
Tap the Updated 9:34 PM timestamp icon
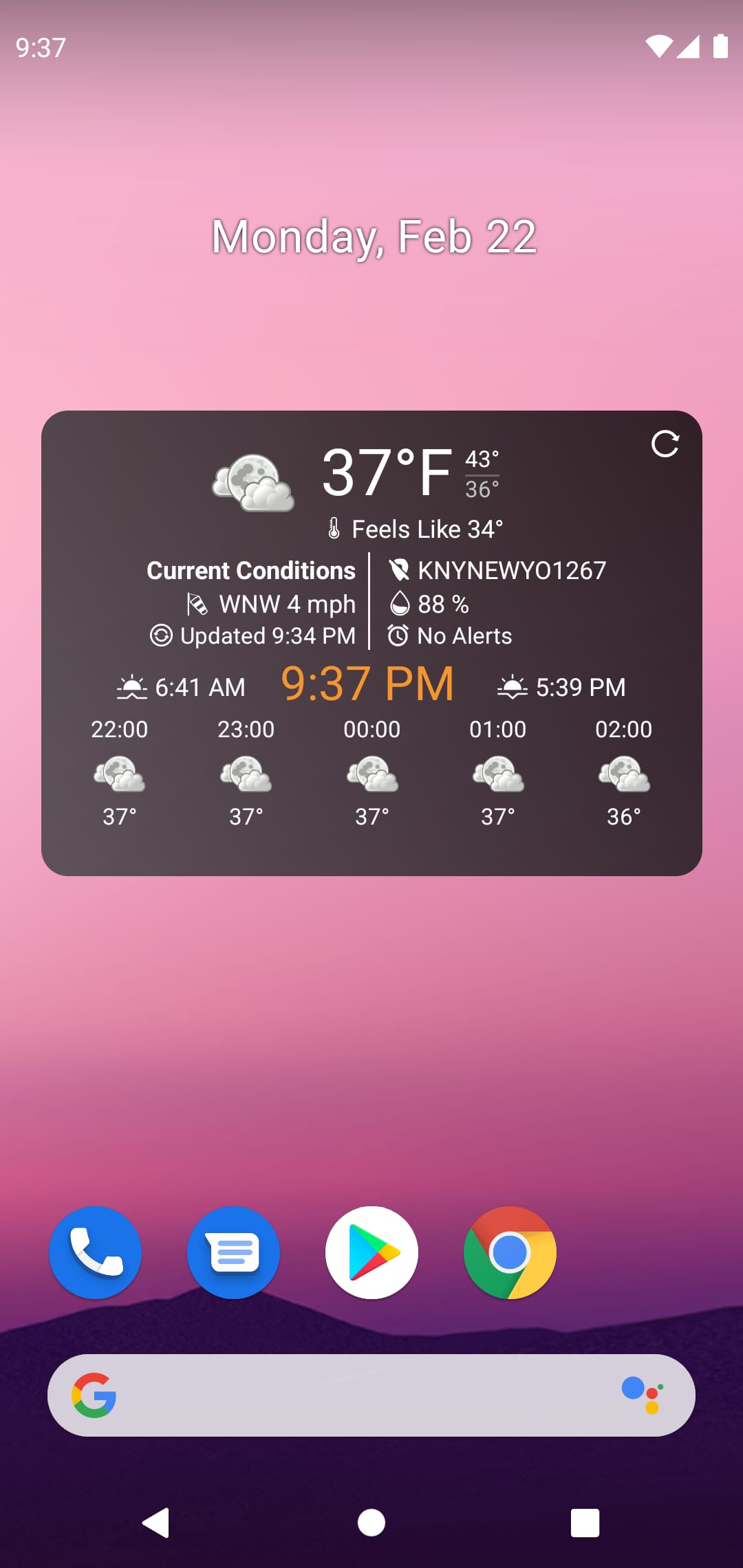(162, 635)
